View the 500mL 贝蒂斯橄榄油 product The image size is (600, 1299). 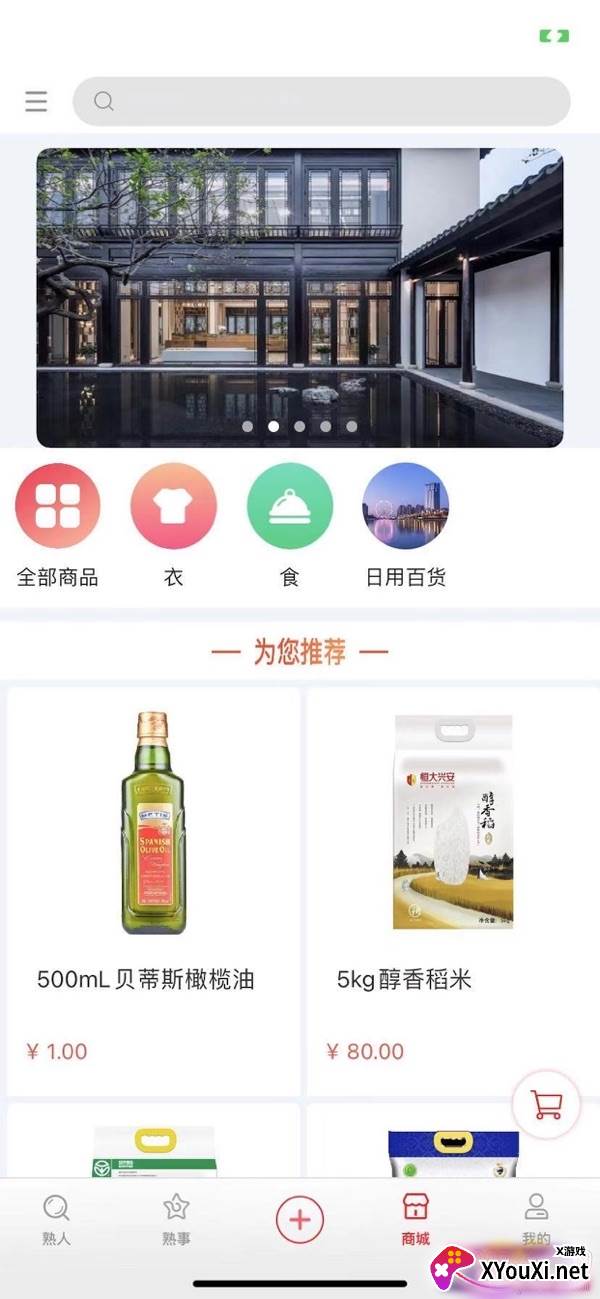coord(153,890)
